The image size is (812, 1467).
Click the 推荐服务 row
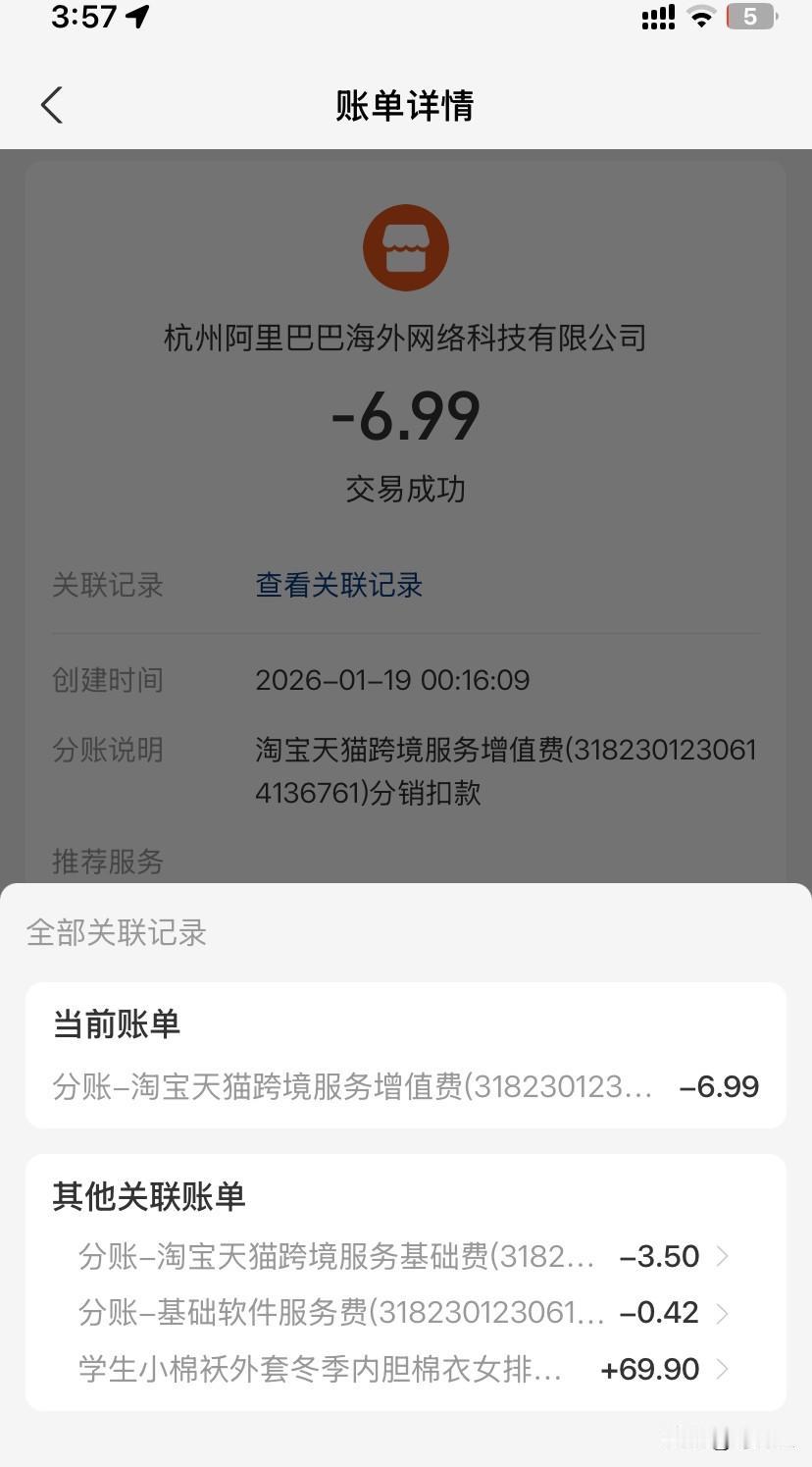coord(110,863)
